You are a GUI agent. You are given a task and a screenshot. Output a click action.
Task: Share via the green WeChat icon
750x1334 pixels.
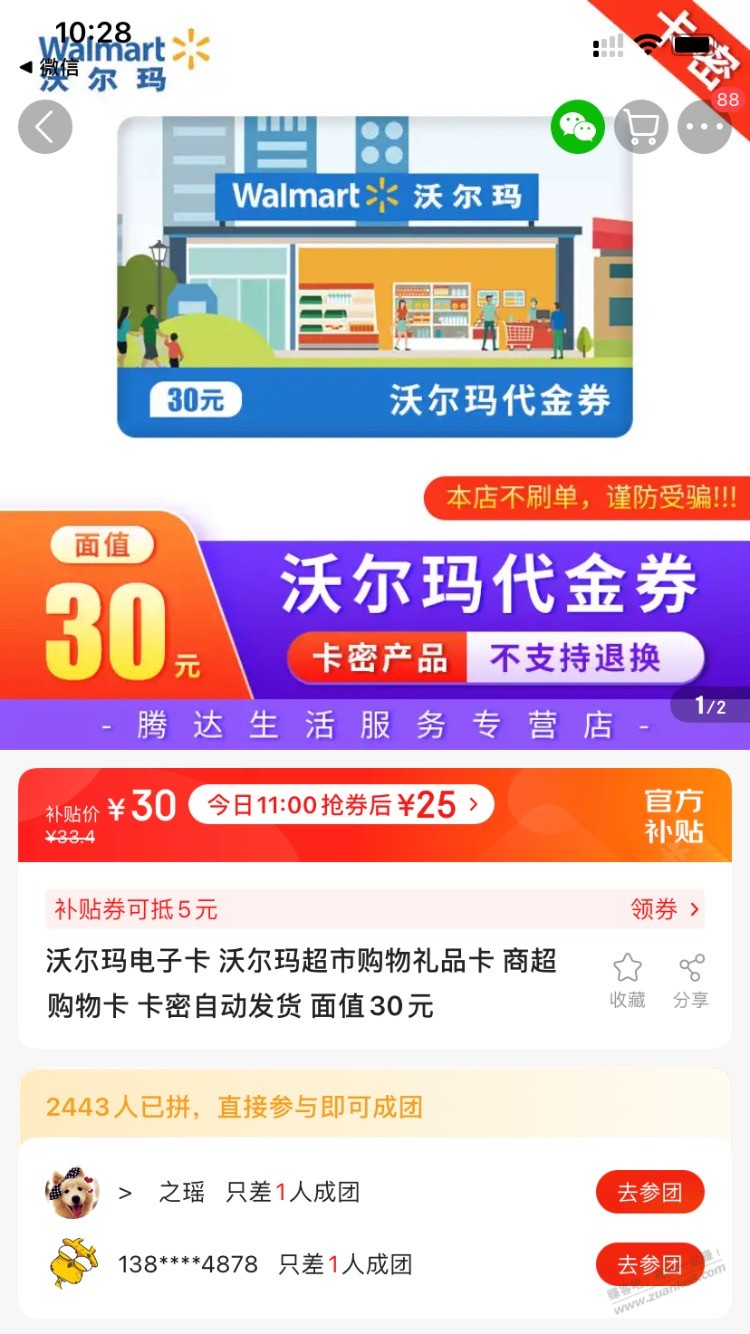tap(578, 127)
